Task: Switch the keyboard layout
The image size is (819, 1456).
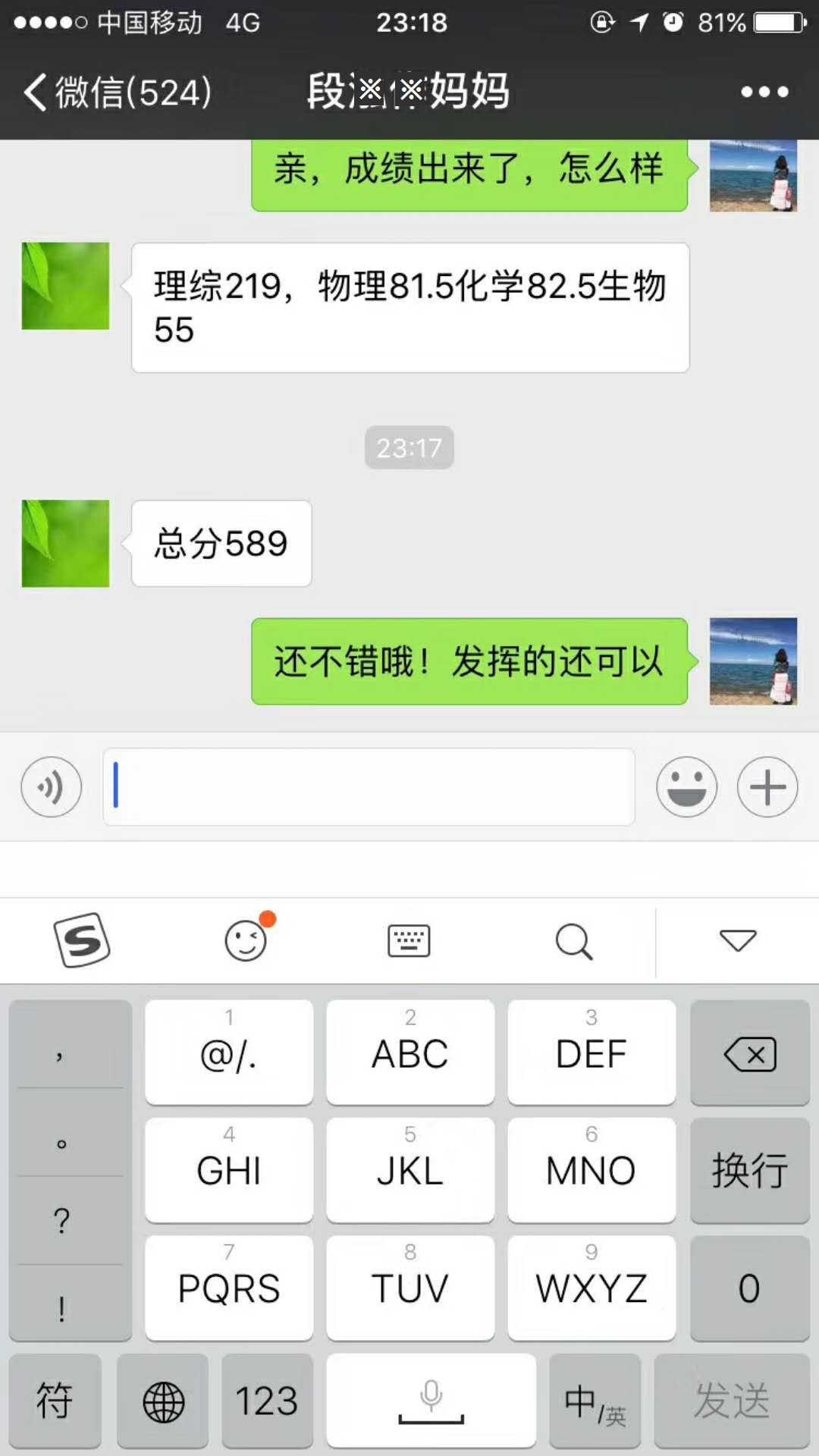Action: coord(409,940)
